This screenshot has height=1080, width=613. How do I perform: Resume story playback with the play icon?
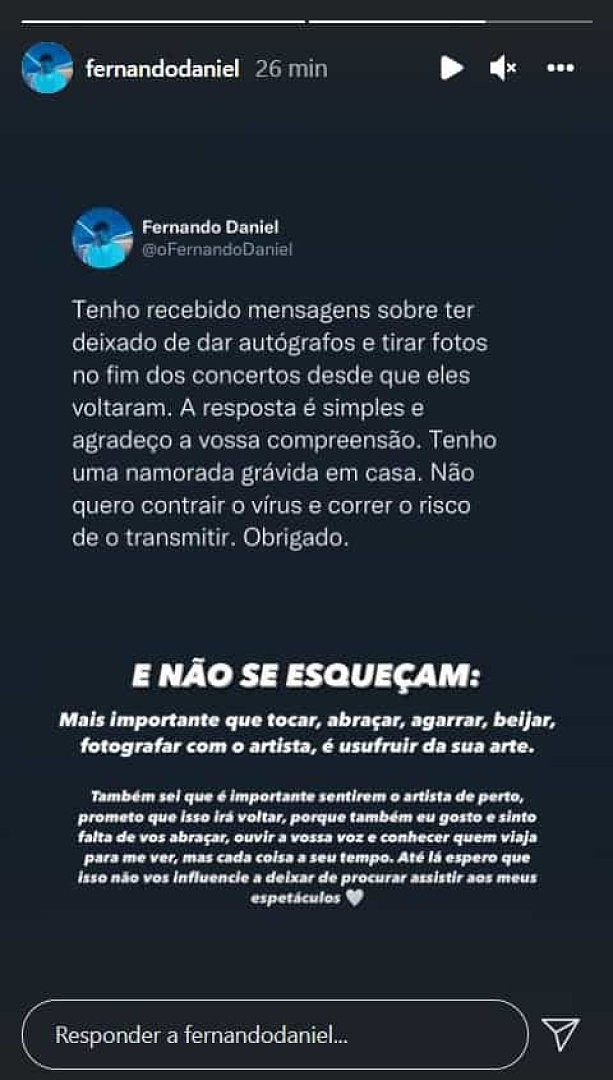pos(452,68)
